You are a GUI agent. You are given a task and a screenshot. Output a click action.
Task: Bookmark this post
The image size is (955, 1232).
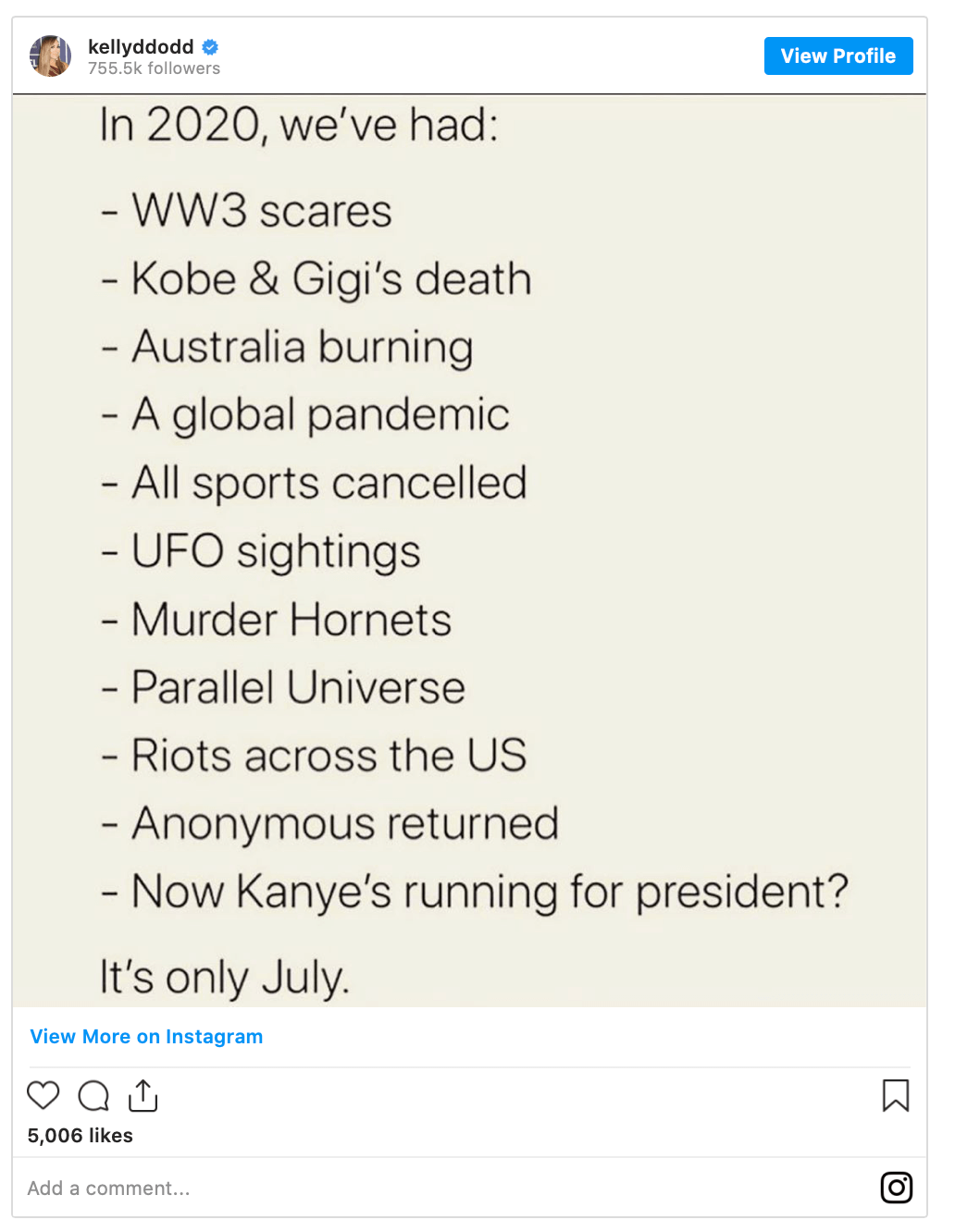tap(895, 1095)
